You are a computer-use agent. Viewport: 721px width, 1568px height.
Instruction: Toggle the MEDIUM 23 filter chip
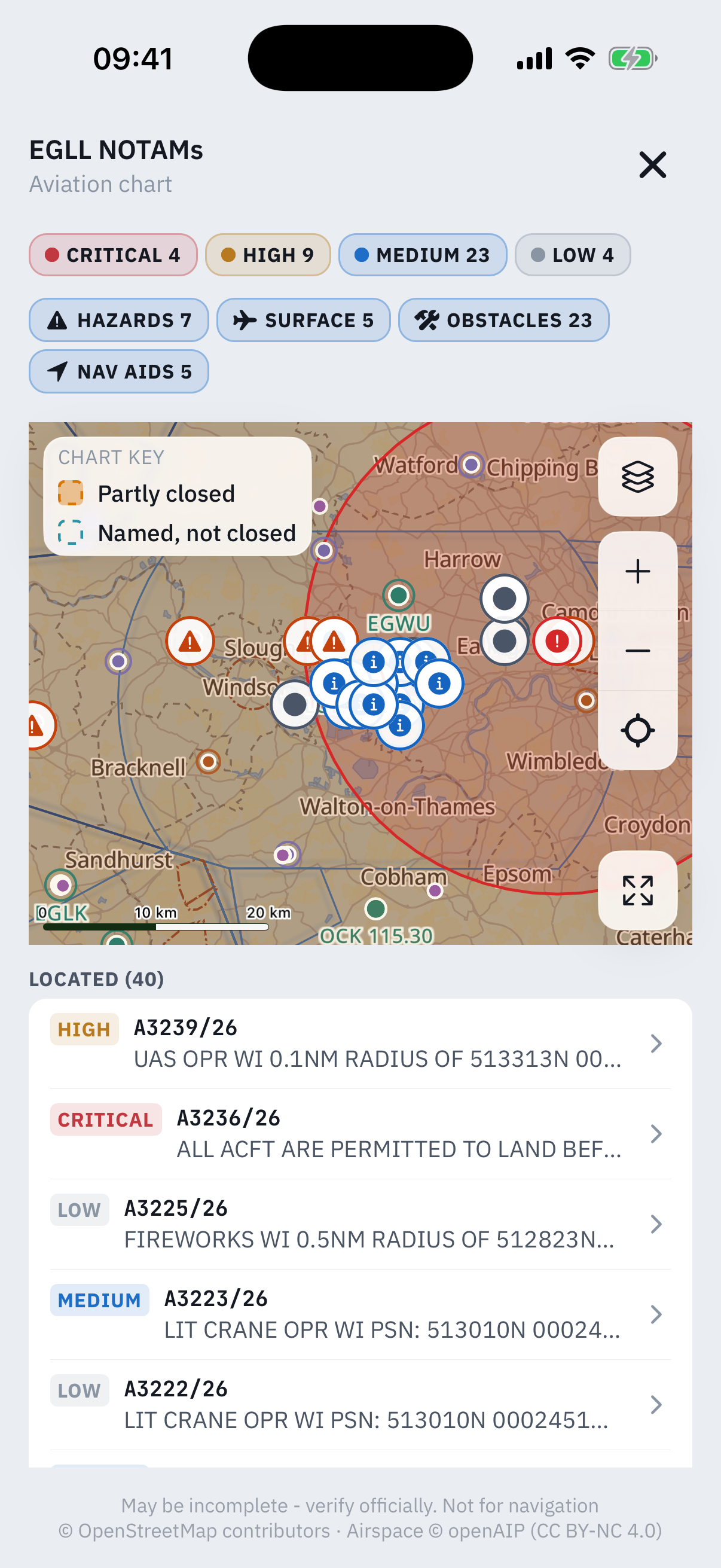(423, 255)
